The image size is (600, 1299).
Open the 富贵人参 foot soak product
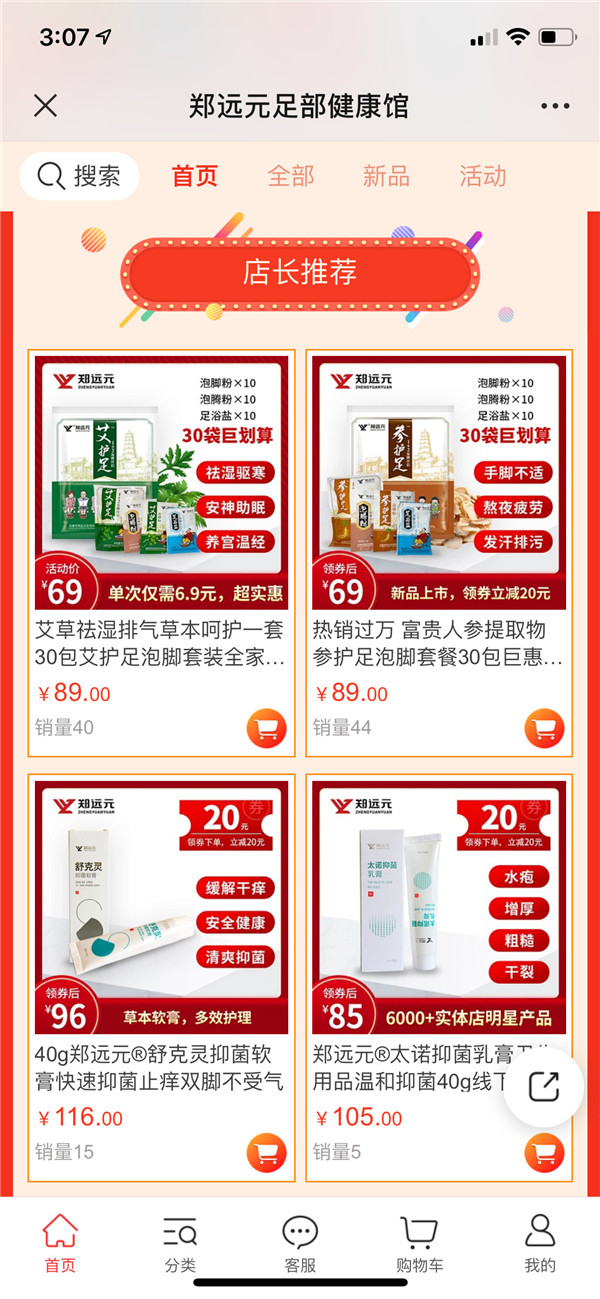439,483
